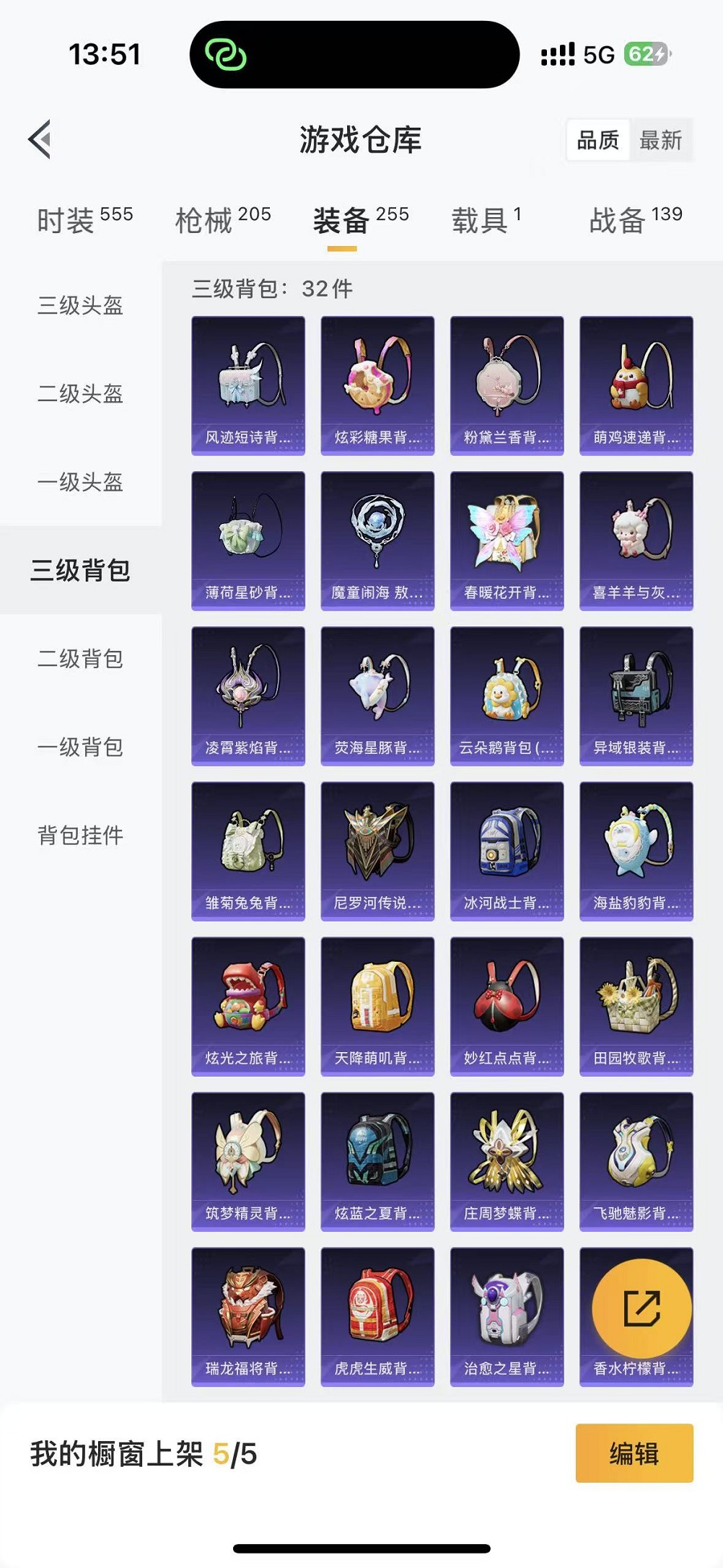Image resolution: width=723 pixels, height=1568 pixels.
Task: Switch to the 枪械 tab
Action: click(x=222, y=220)
